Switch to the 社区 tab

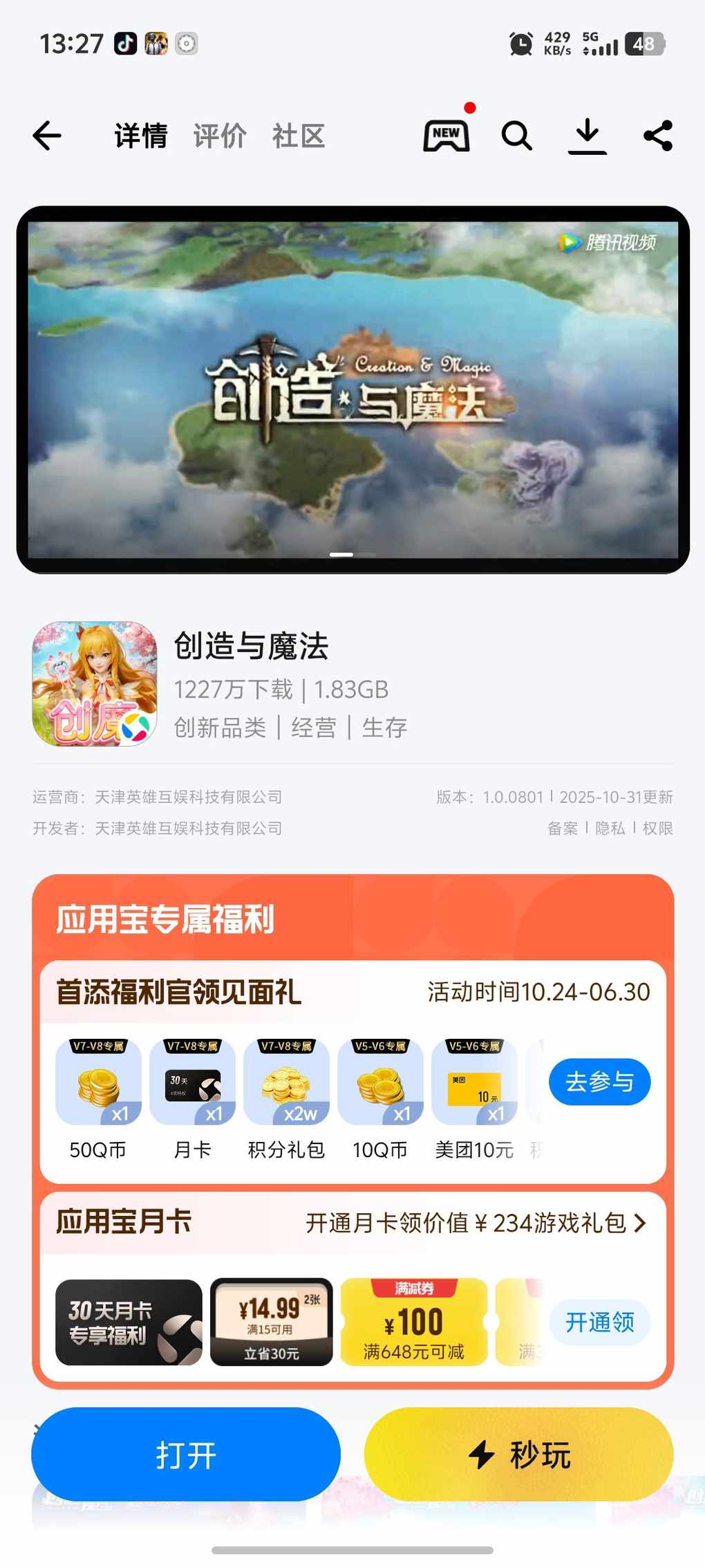(x=299, y=136)
